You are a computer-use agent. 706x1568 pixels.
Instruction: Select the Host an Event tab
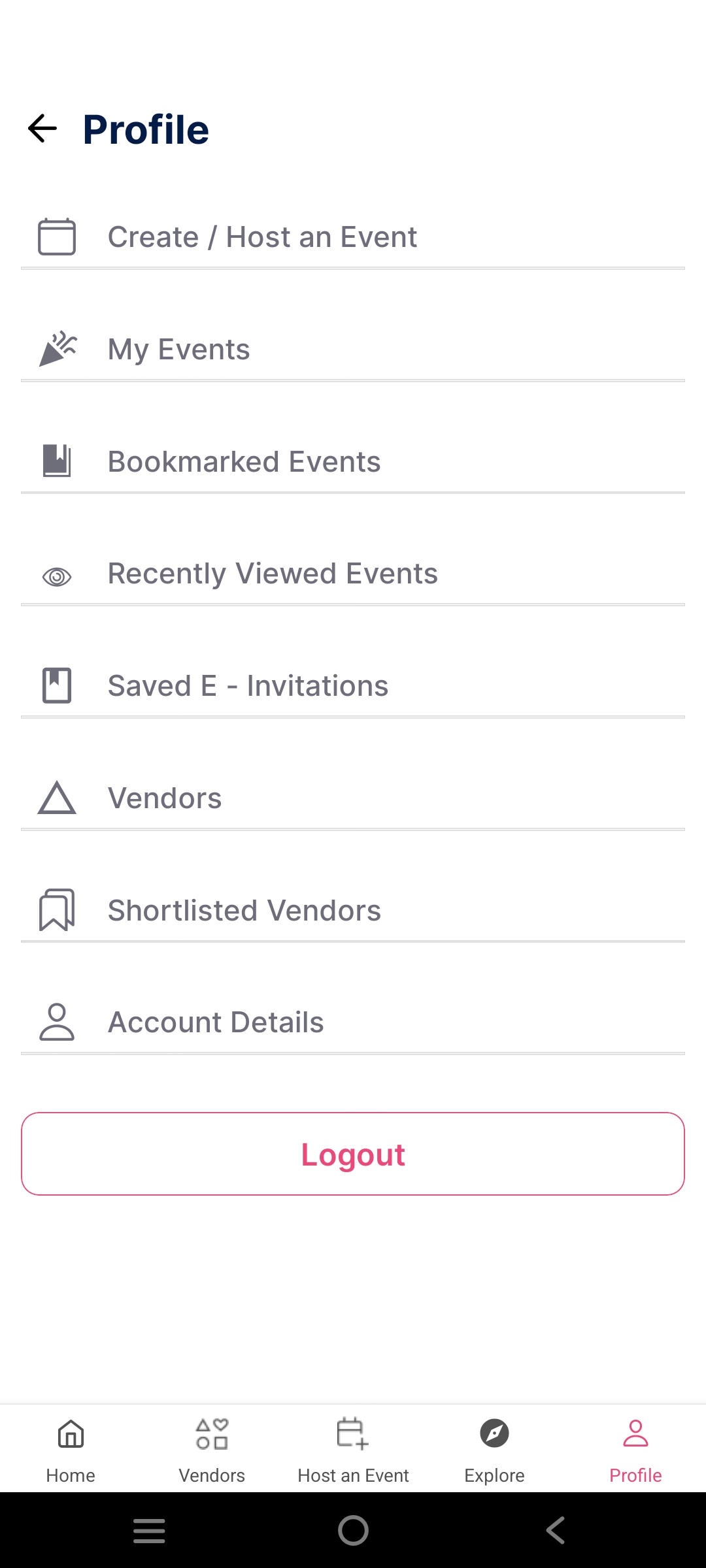click(353, 1449)
